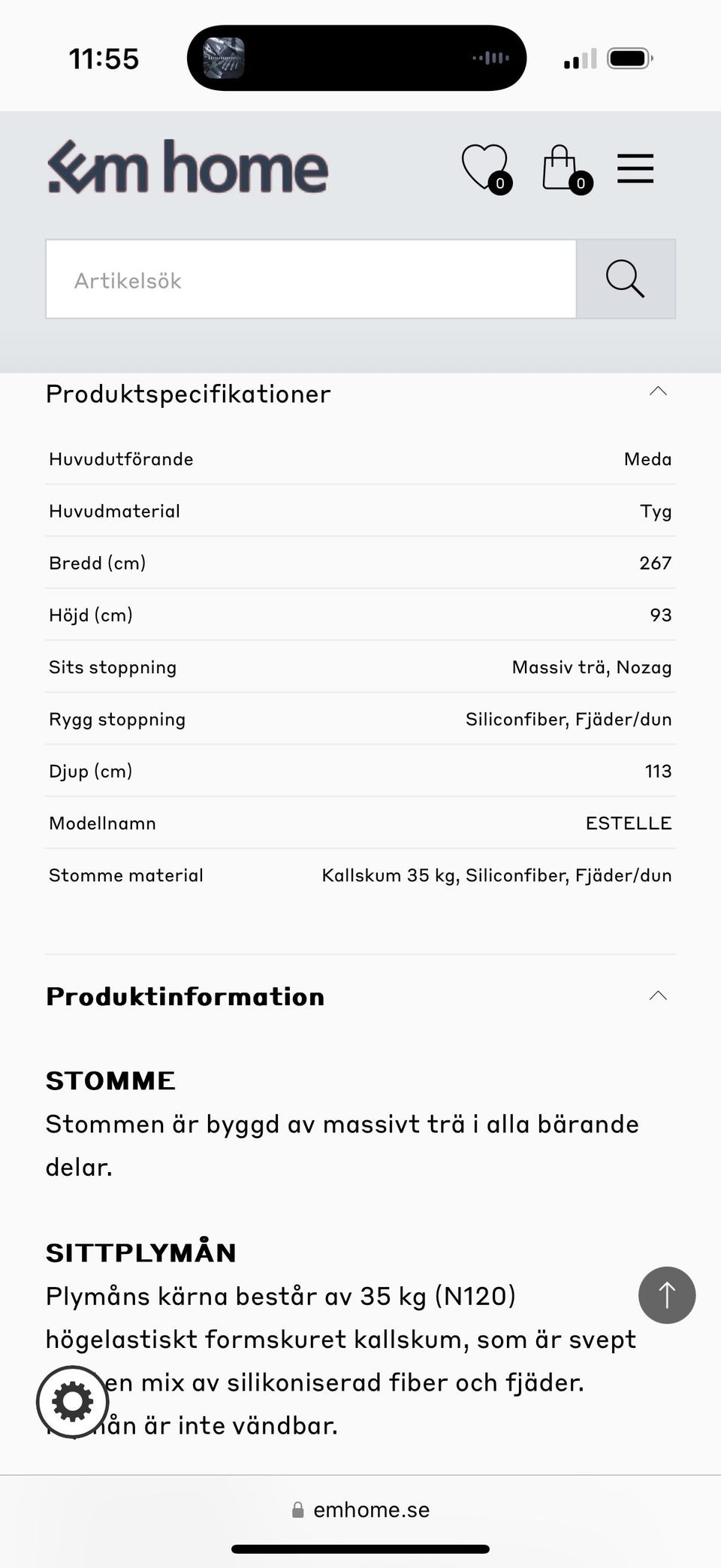Tap the em home logo

click(188, 168)
